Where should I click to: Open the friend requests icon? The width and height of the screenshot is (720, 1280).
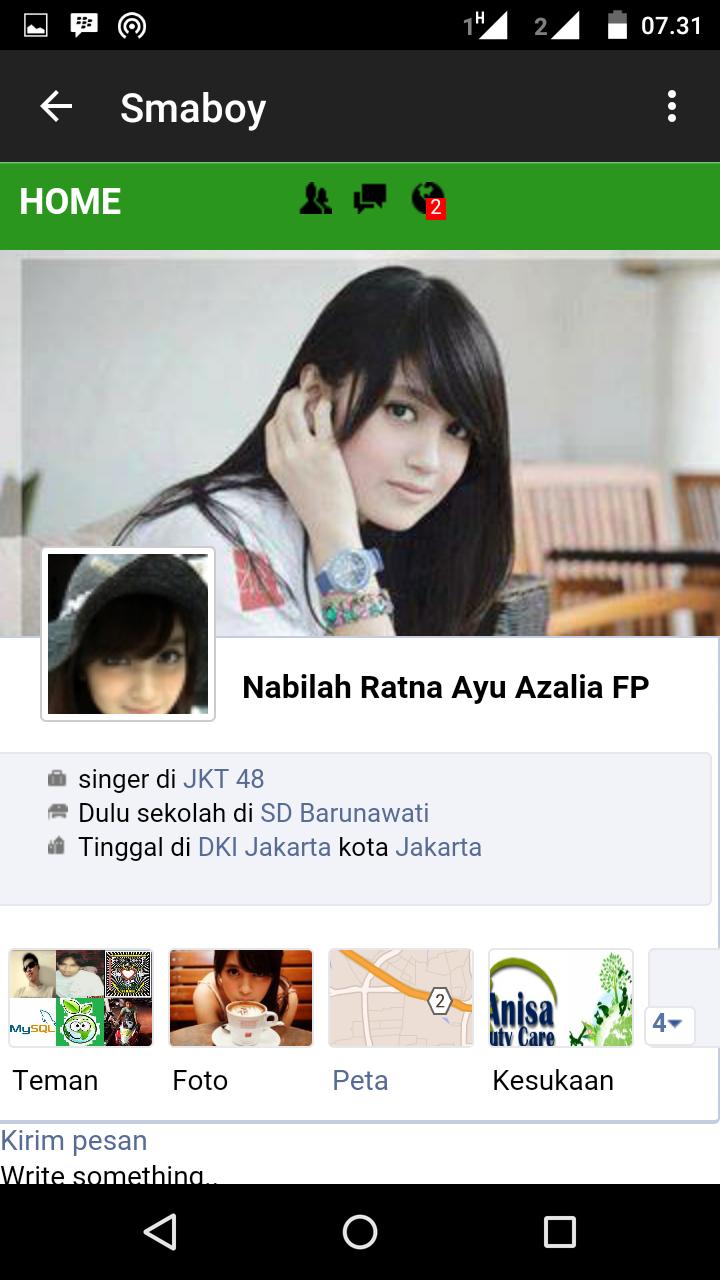[x=315, y=199]
